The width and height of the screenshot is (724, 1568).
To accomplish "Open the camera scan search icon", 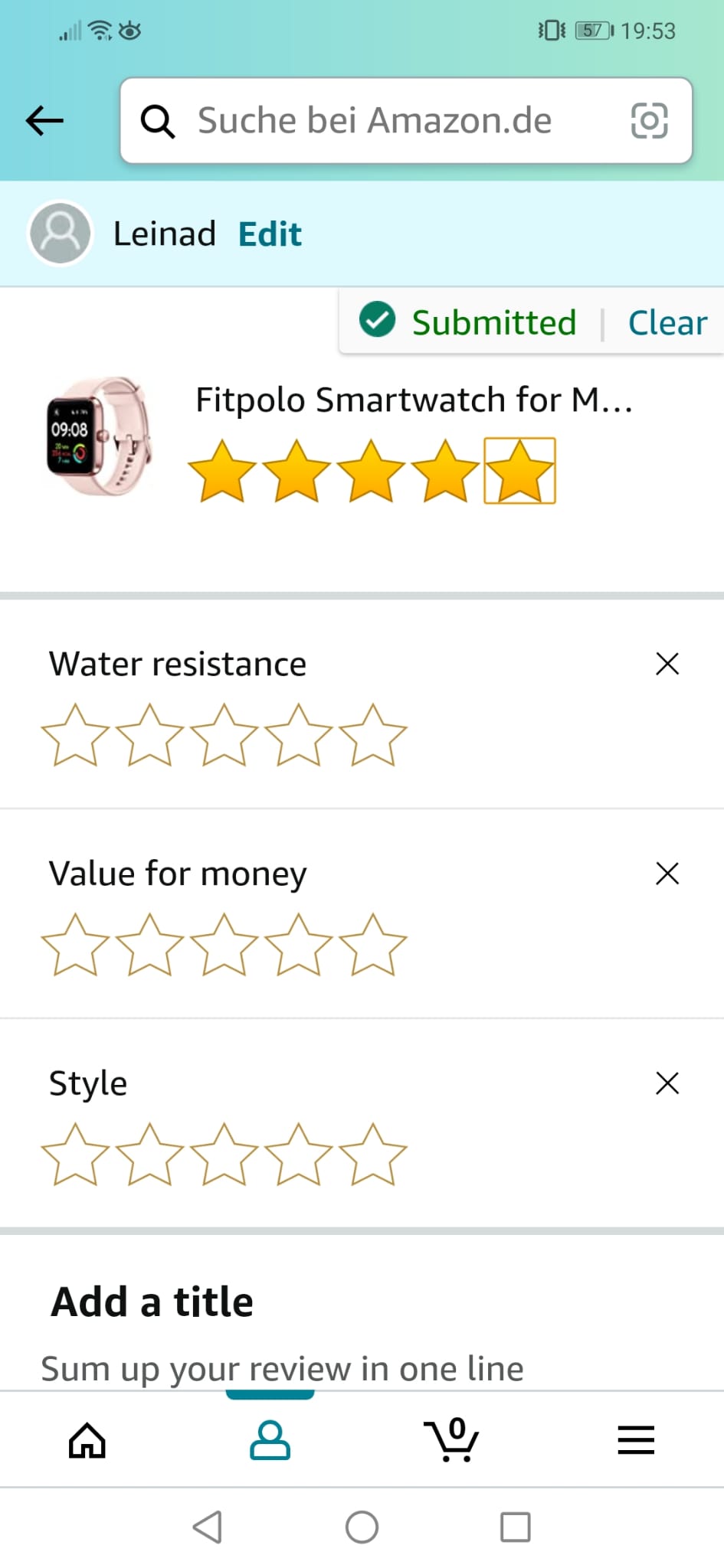I will (649, 121).
